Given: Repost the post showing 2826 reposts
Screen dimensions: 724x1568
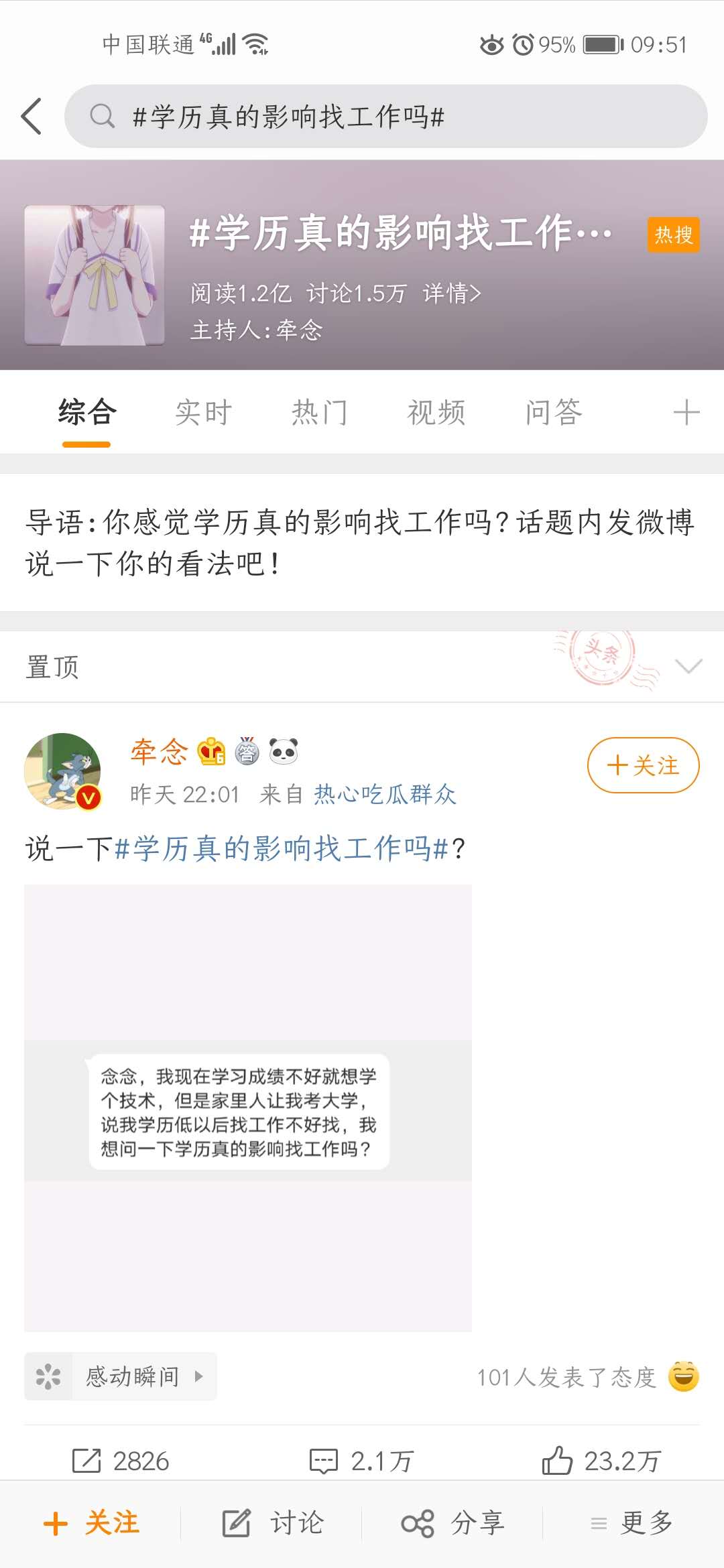Looking at the screenshot, I should coord(121,1461).
